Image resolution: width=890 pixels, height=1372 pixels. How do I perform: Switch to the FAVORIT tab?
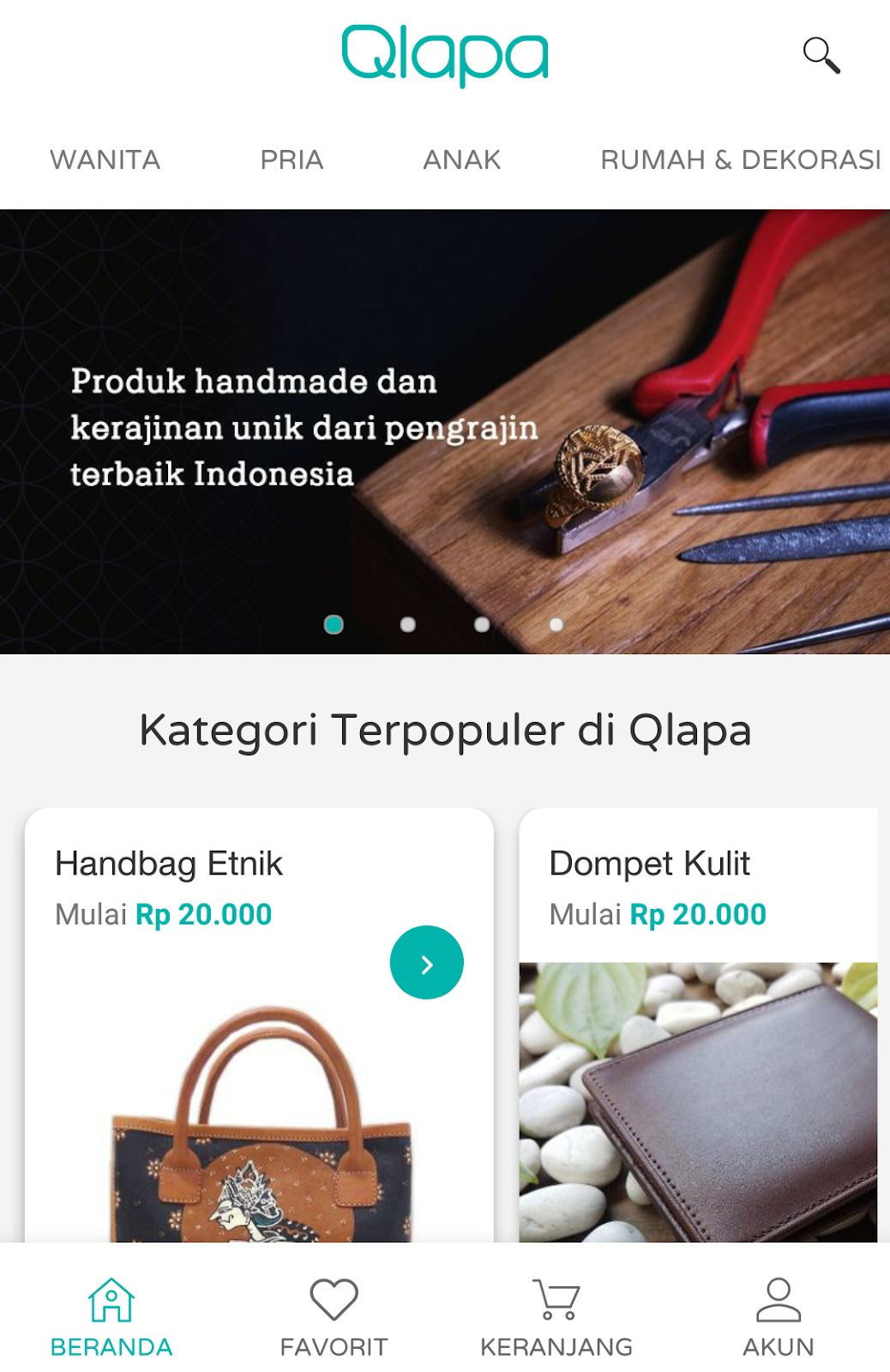coord(334,1317)
